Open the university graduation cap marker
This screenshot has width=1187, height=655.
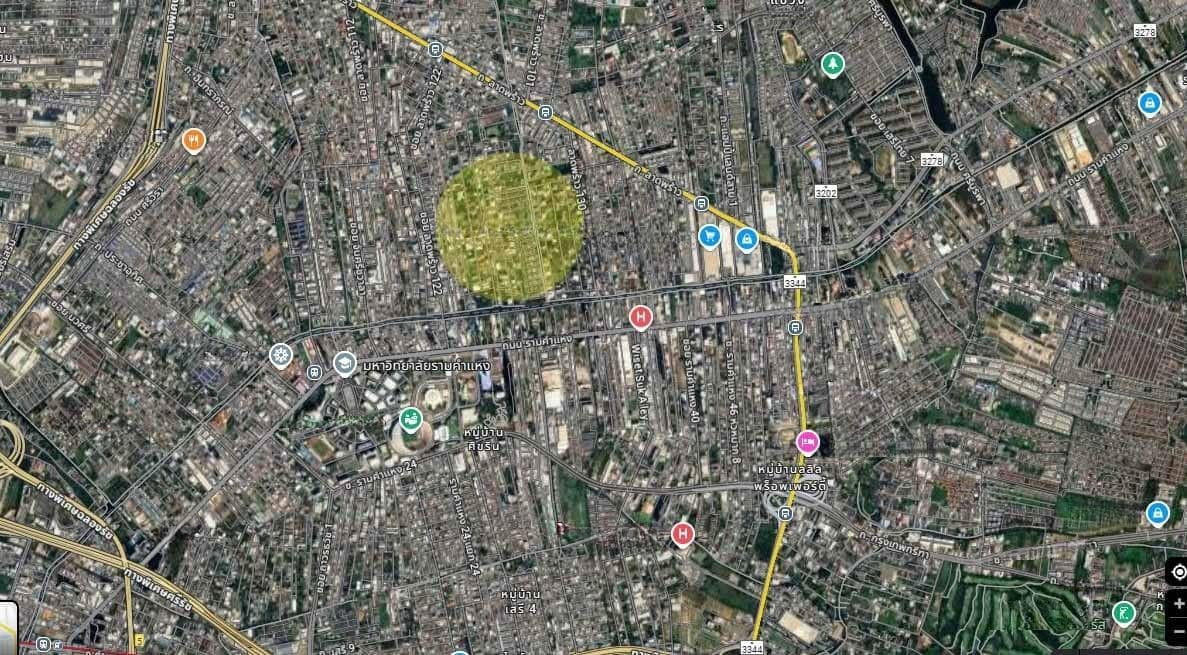pos(344,363)
